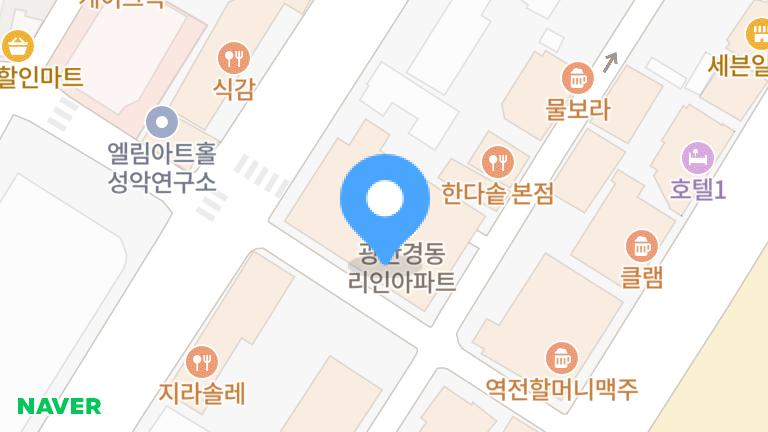Viewport: 768px width, 432px height.
Task: Open the 식감 restaurant marker
Action: point(233,56)
